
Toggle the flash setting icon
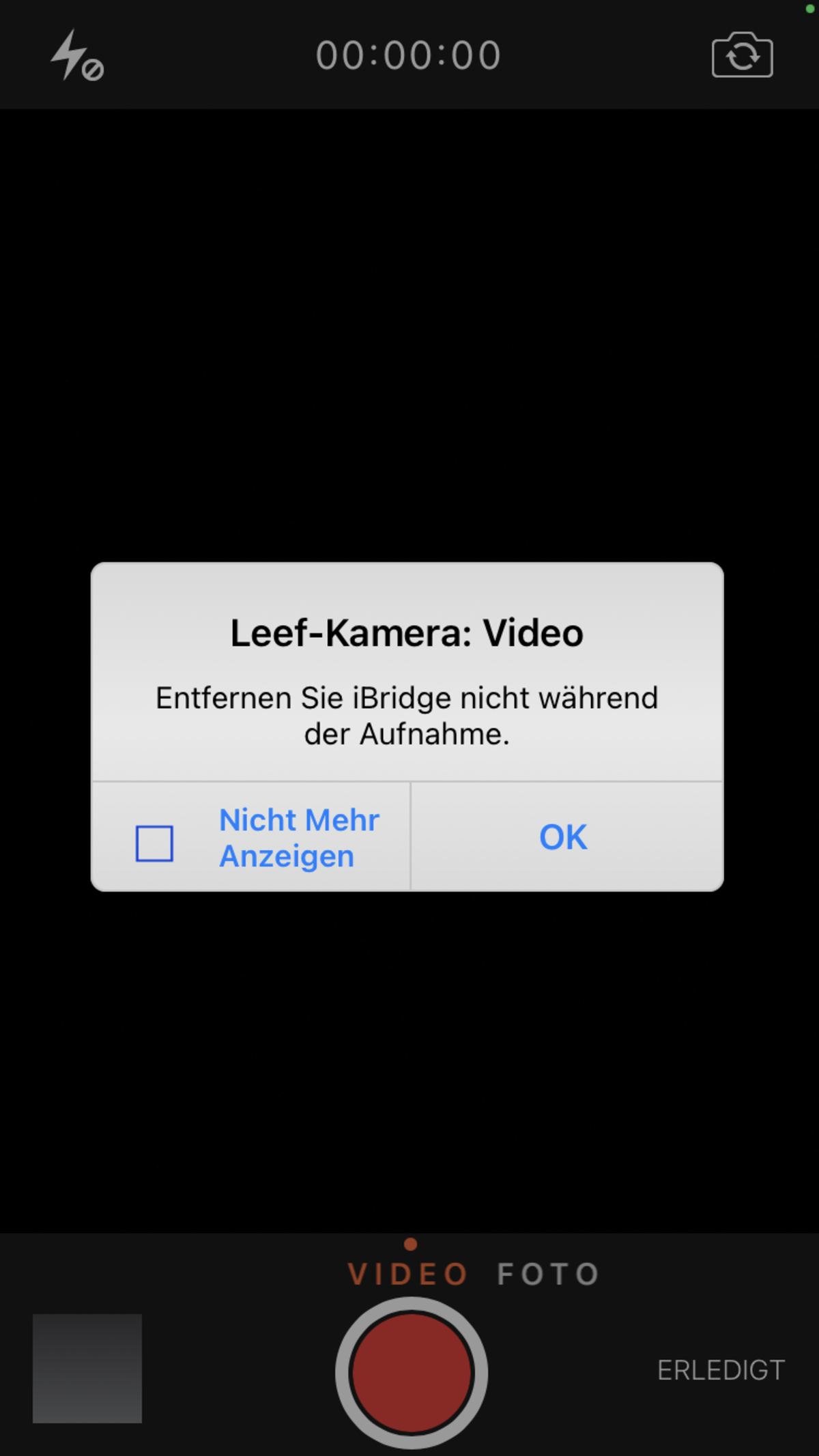tap(77, 55)
